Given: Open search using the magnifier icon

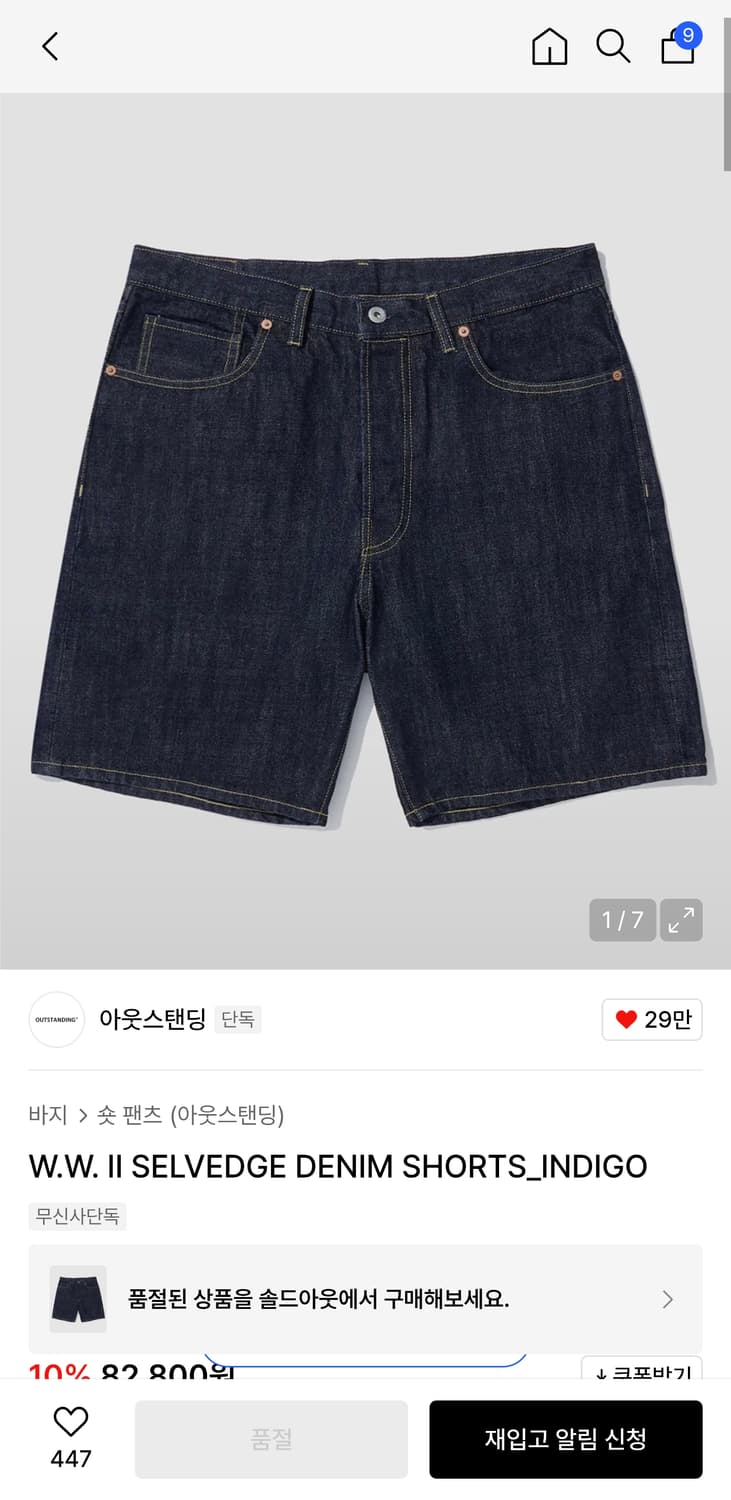Looking at the screenshot, I should coord(613,46).
